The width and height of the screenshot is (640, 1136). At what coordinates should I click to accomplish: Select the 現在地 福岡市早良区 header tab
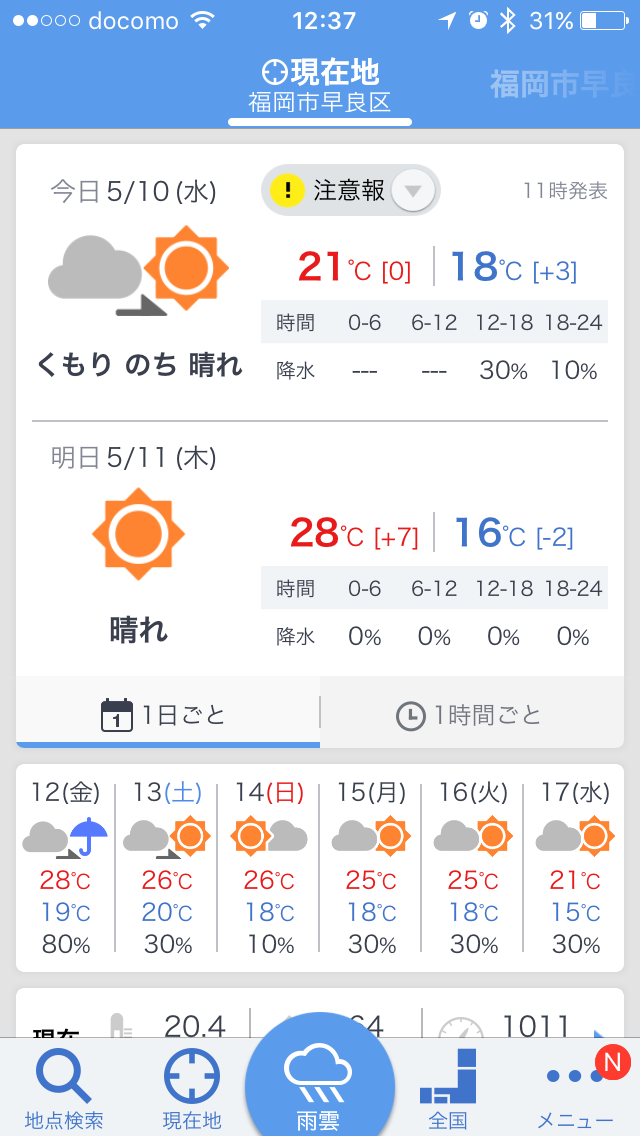pyautogui.click(x=320, y=88)
